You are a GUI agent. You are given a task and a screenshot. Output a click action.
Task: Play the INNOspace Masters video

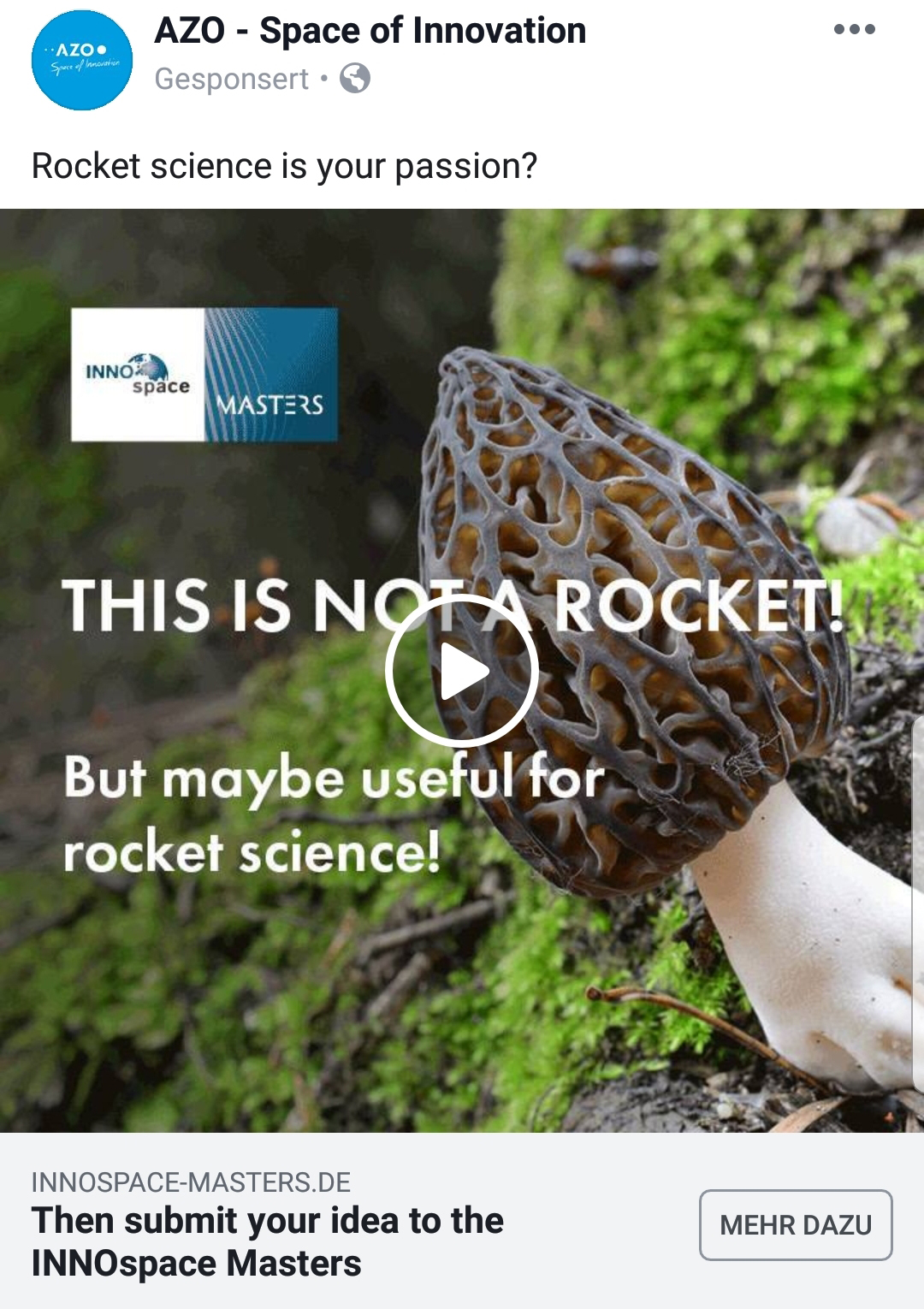[x=462, y=672]
